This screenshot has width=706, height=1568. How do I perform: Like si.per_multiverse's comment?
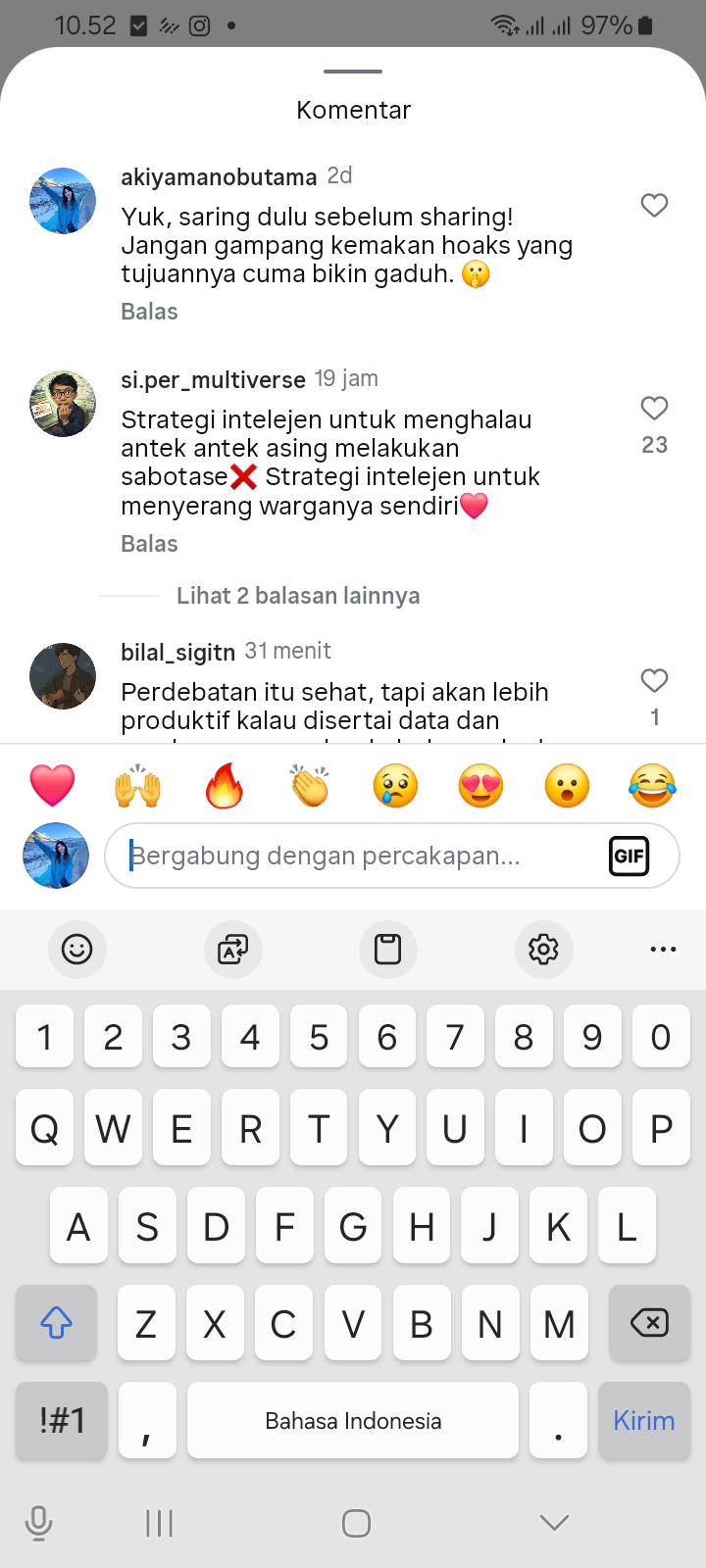(x=654, y=408)
